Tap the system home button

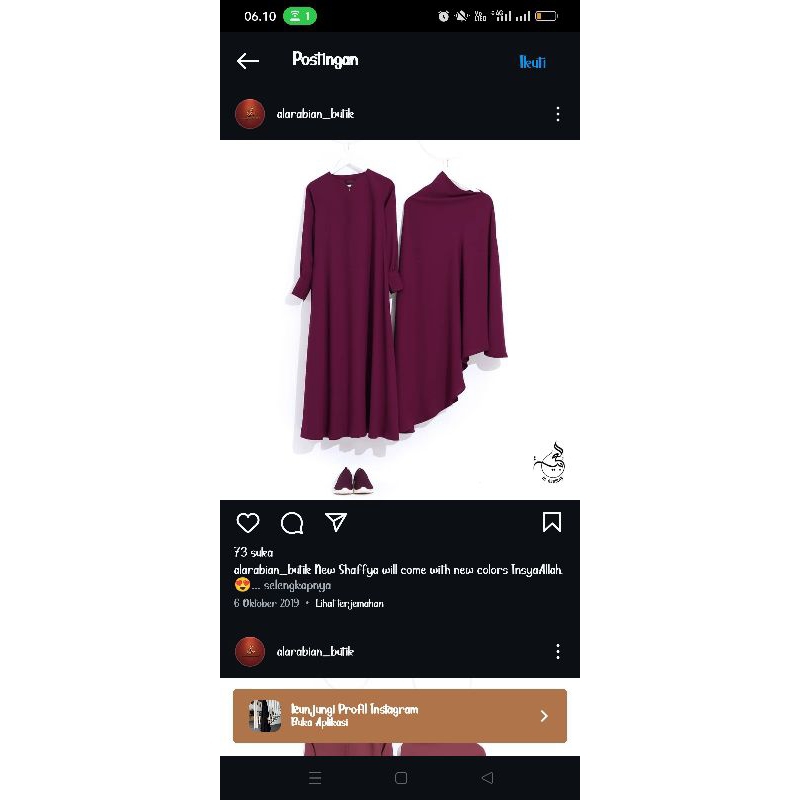coord(401,778)
